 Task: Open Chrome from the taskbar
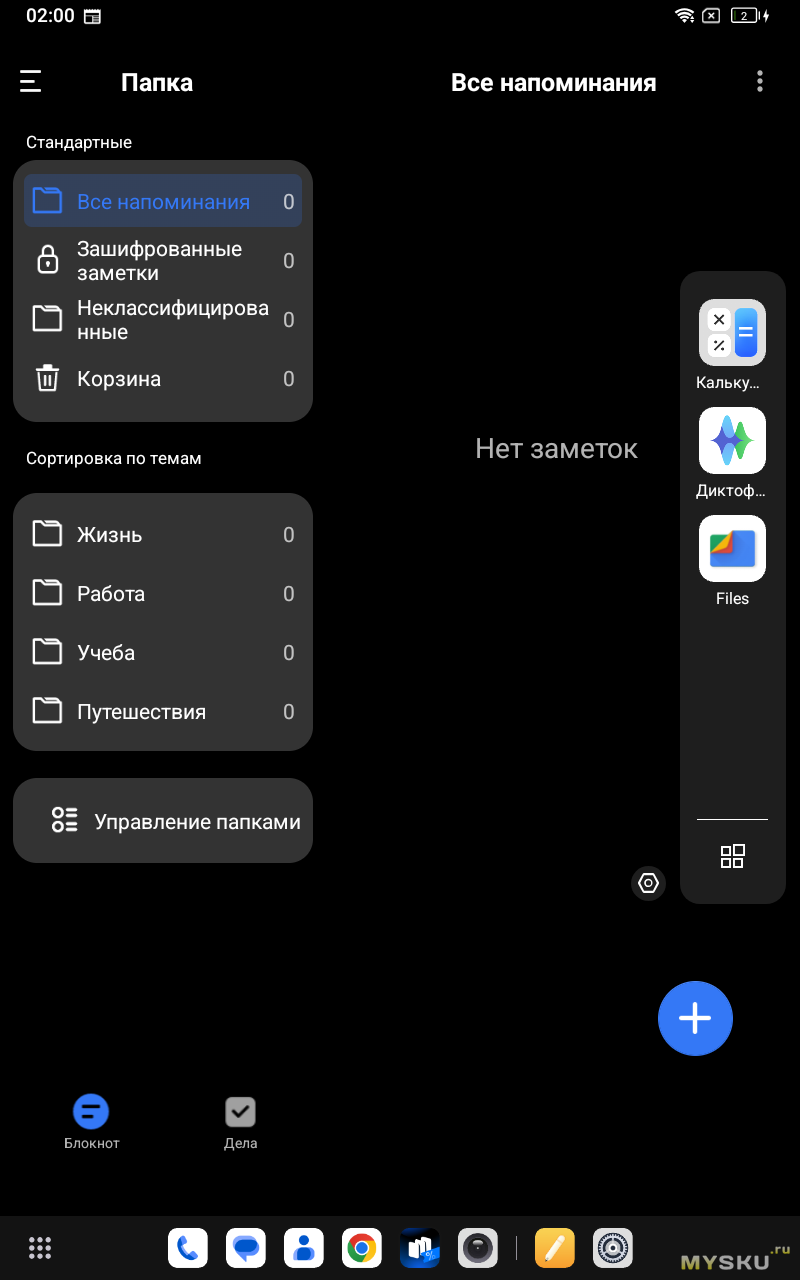(x=362, y=1248)
